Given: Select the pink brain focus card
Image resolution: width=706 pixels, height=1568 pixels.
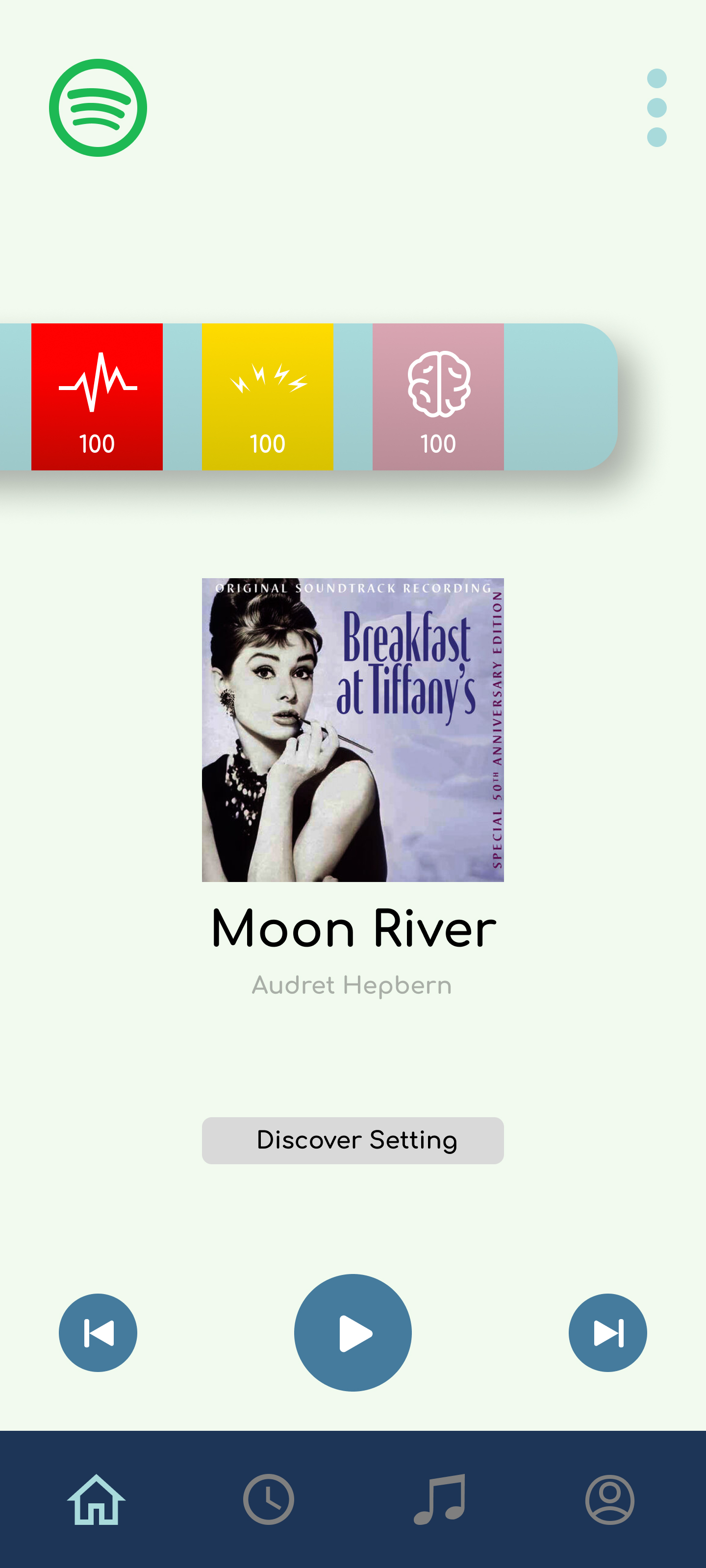Looking at the screenshot, I should [x=438, y=396].
